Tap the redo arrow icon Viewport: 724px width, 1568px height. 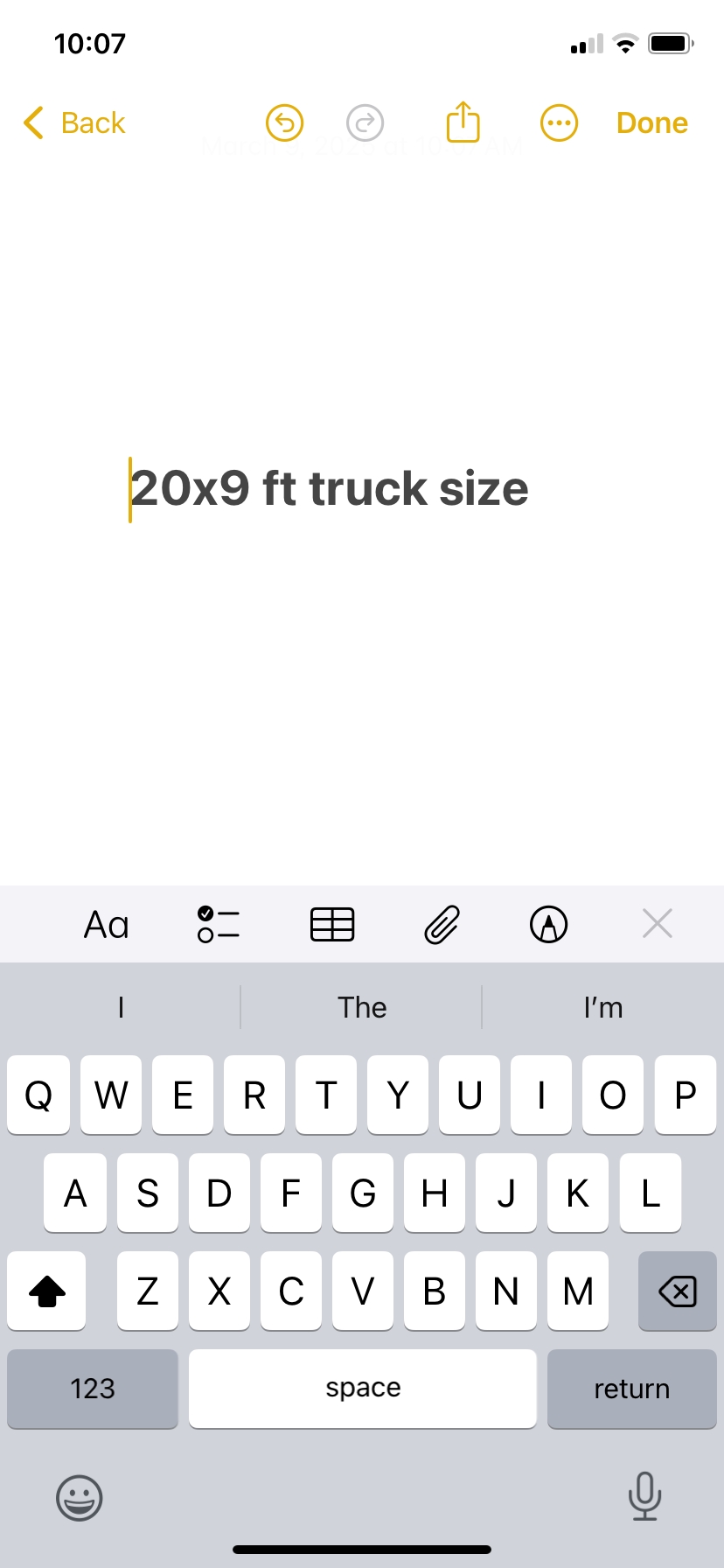point(365,123)
